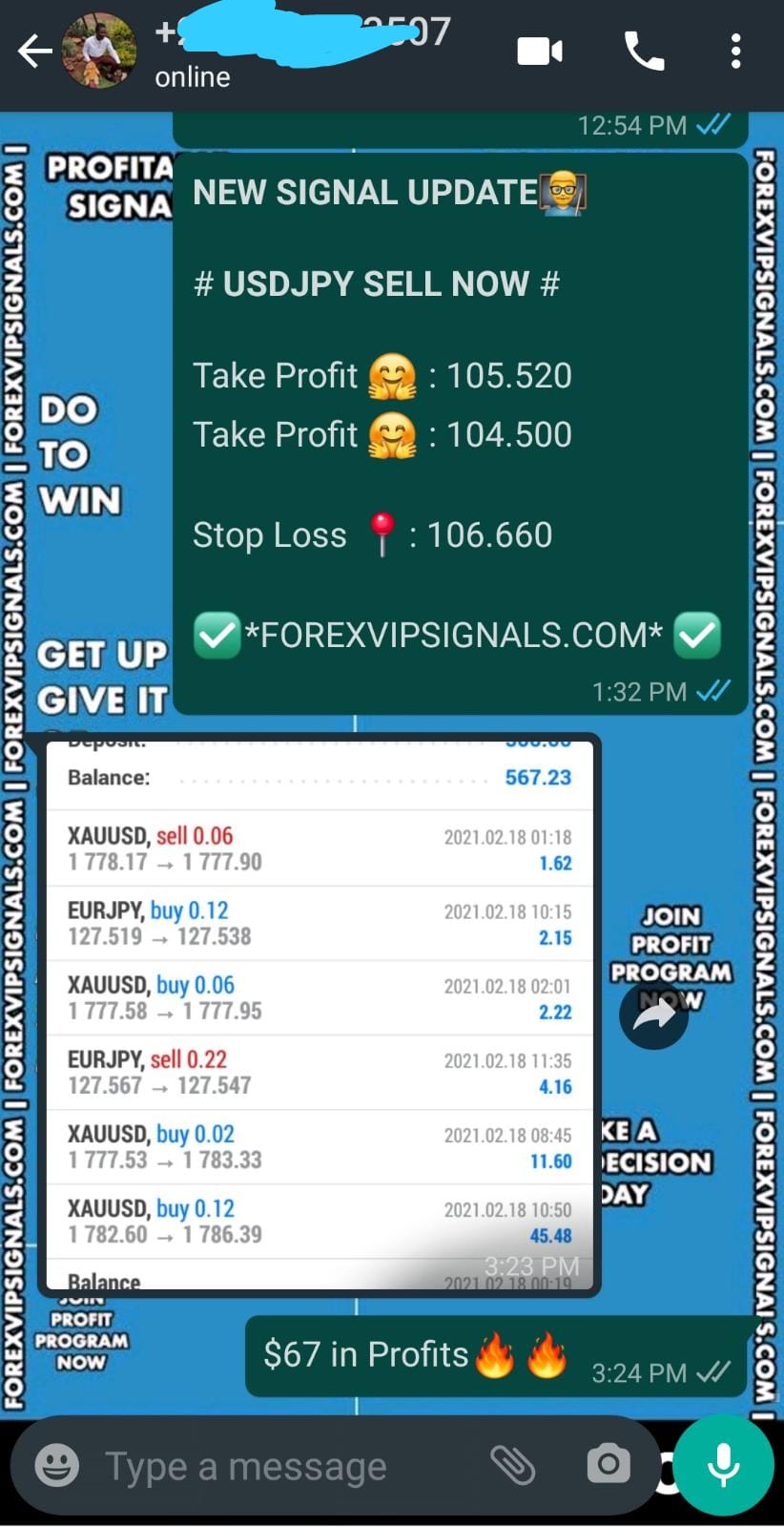Viewport: 784px width, 1527px height.
Task: Open the camera from the message bar
Action: [x=609, y=1465]
